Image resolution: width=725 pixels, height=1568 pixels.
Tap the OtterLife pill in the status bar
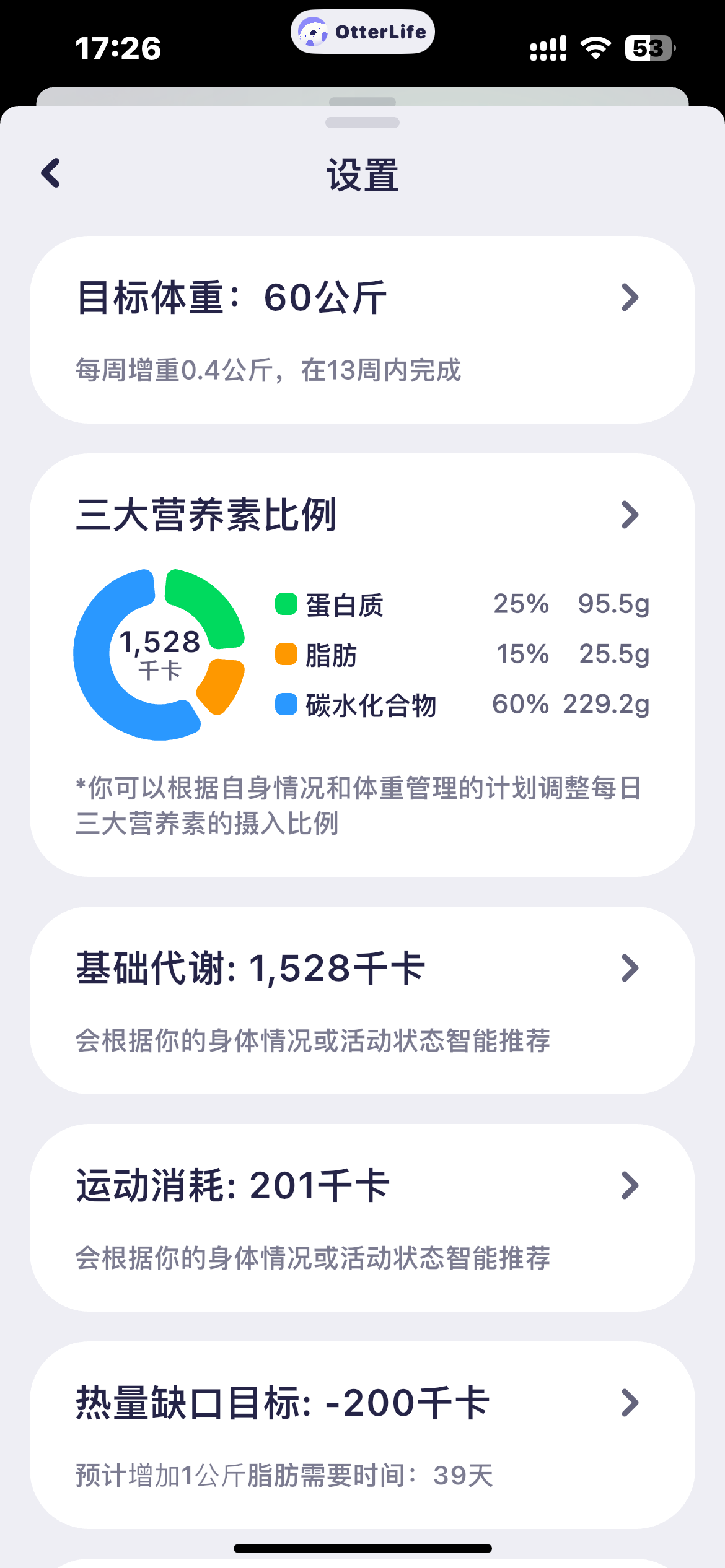362,32
